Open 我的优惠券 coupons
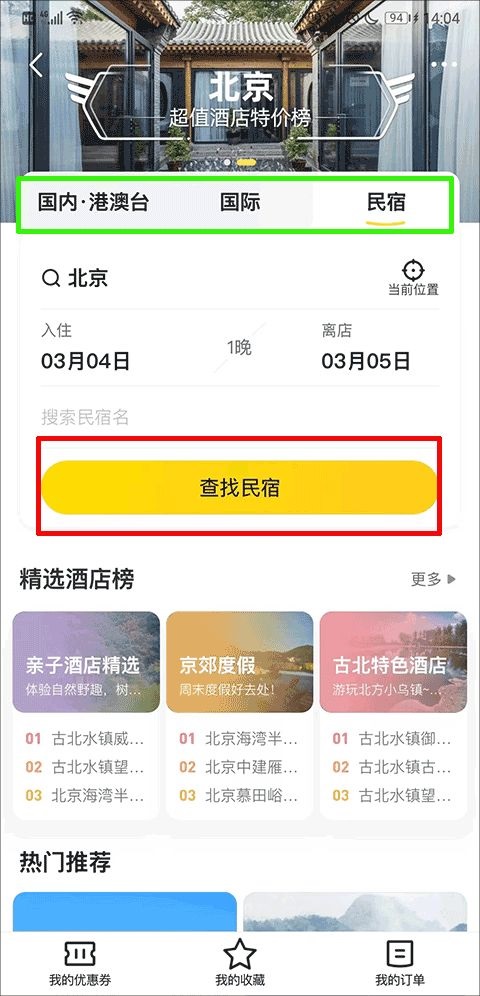The width and height of the screenshot is (480, 996). 80,963
